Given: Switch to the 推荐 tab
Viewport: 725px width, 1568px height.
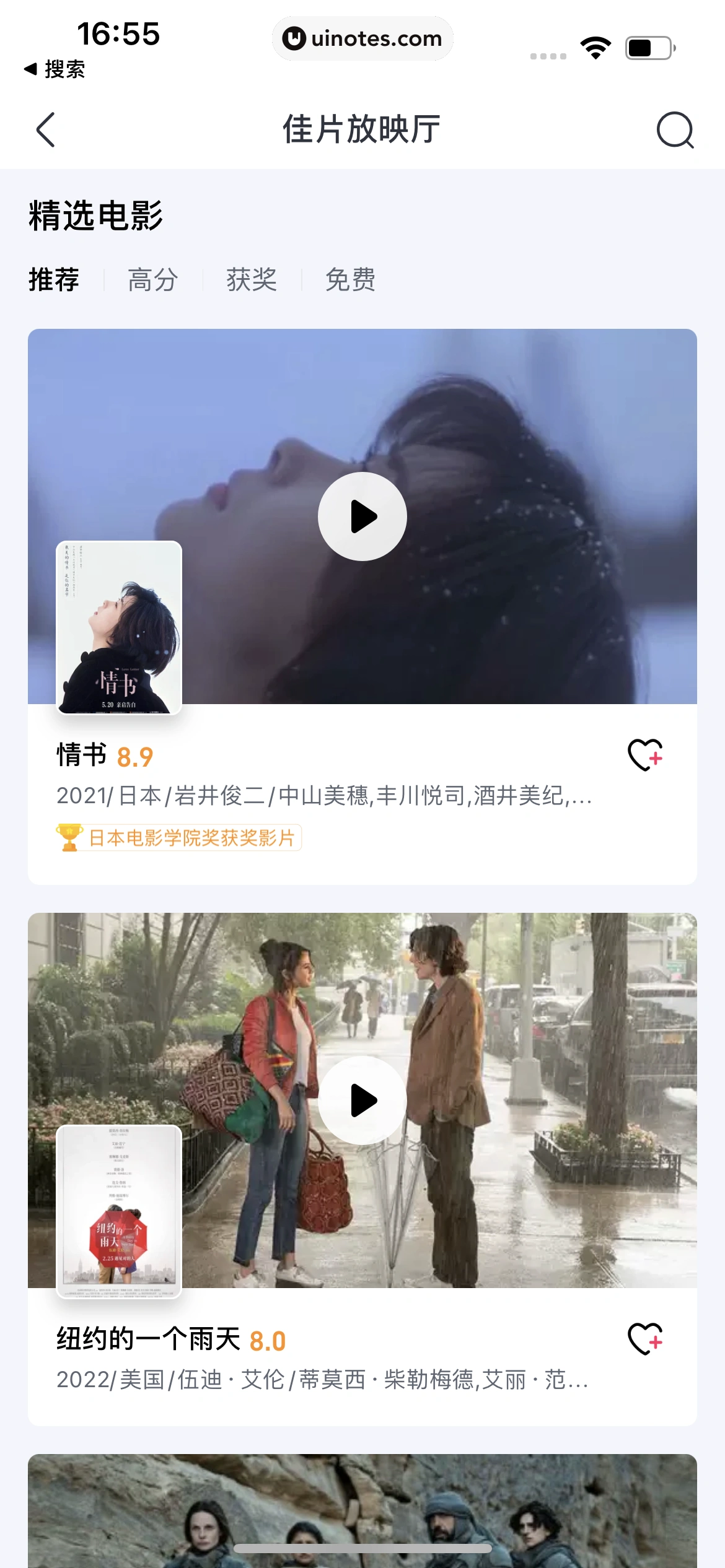Looking at the screenshot, I should click(x=54, y=280).
